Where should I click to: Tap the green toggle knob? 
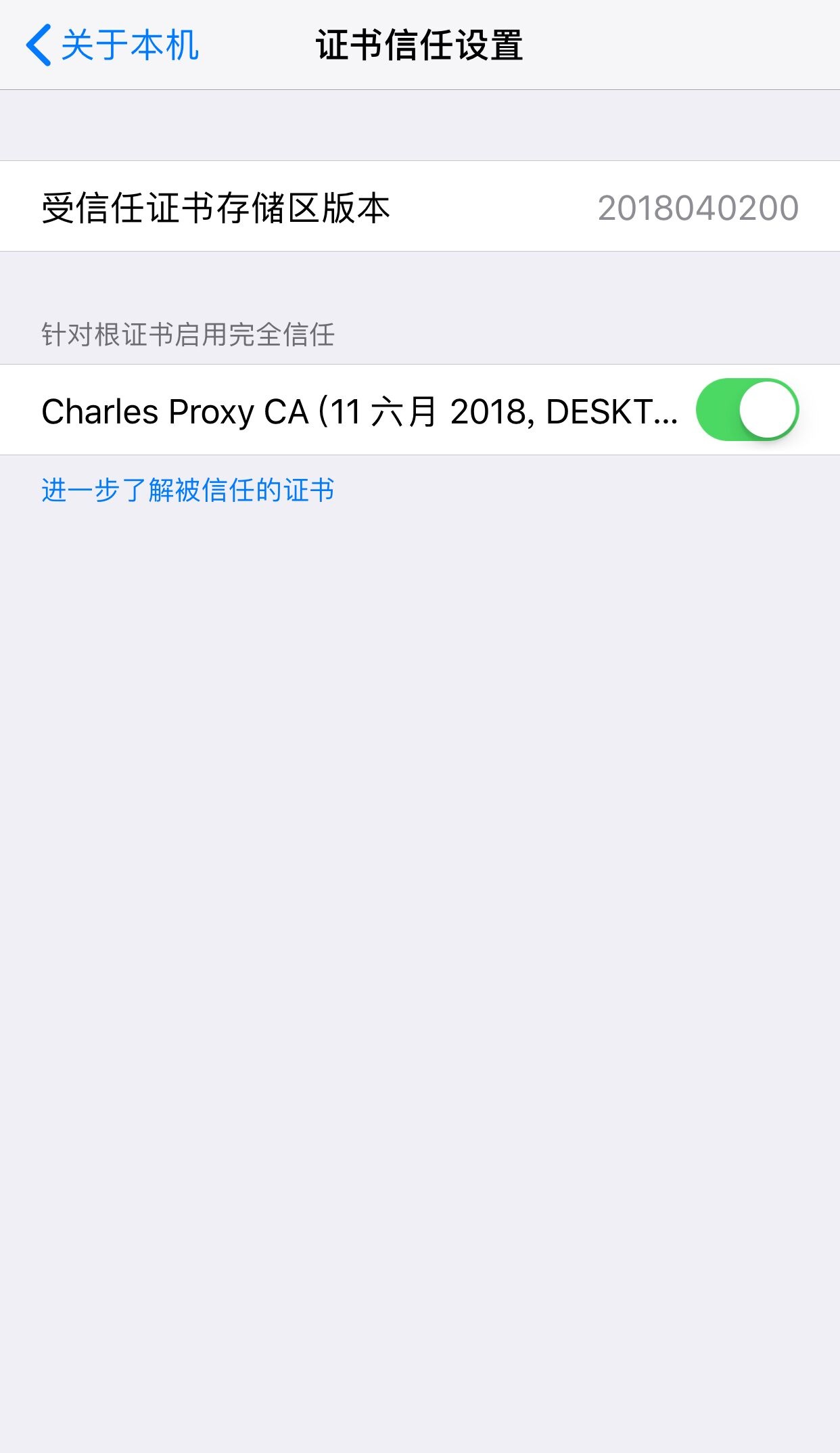click(769, 409)
